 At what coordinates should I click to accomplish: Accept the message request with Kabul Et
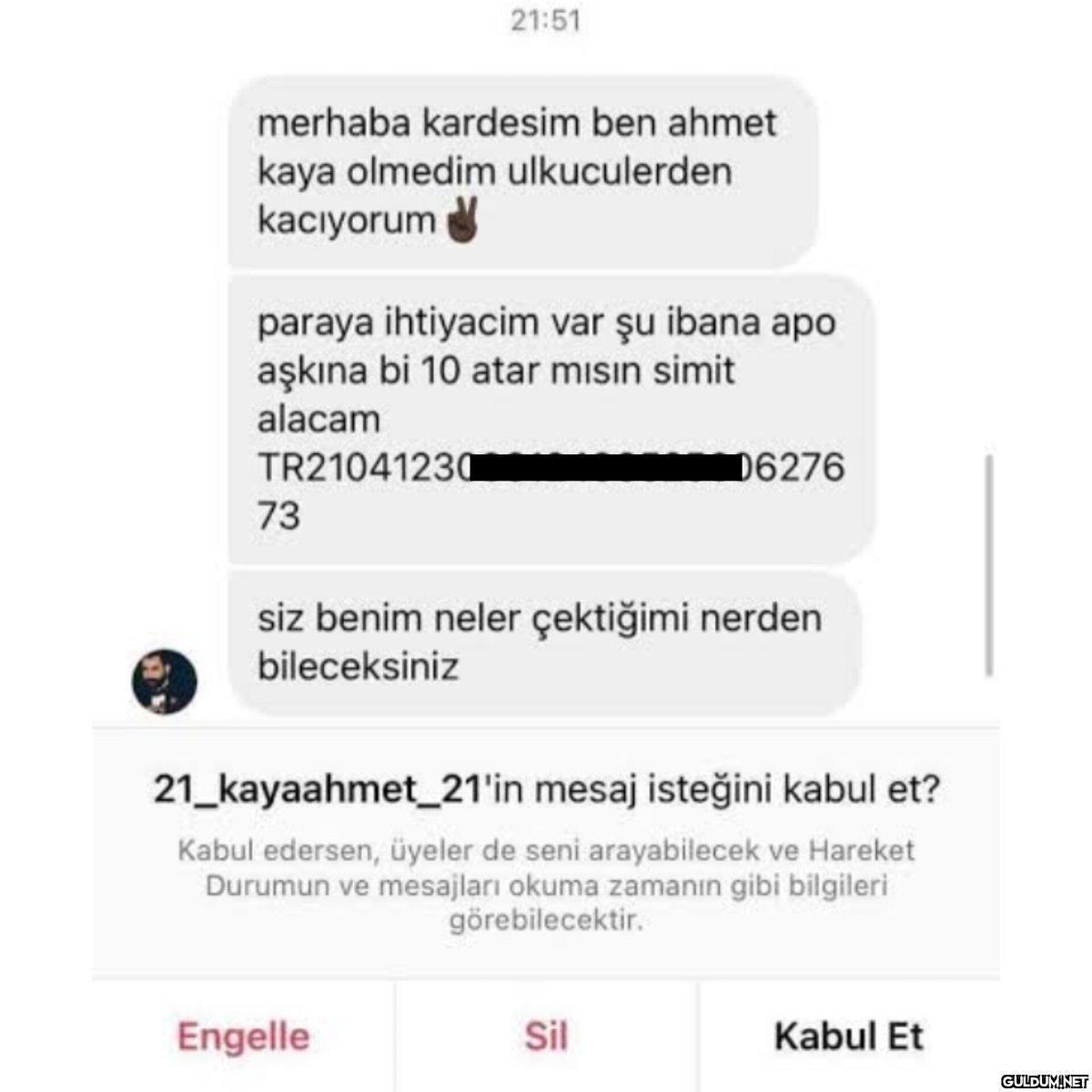[848, 1036]
